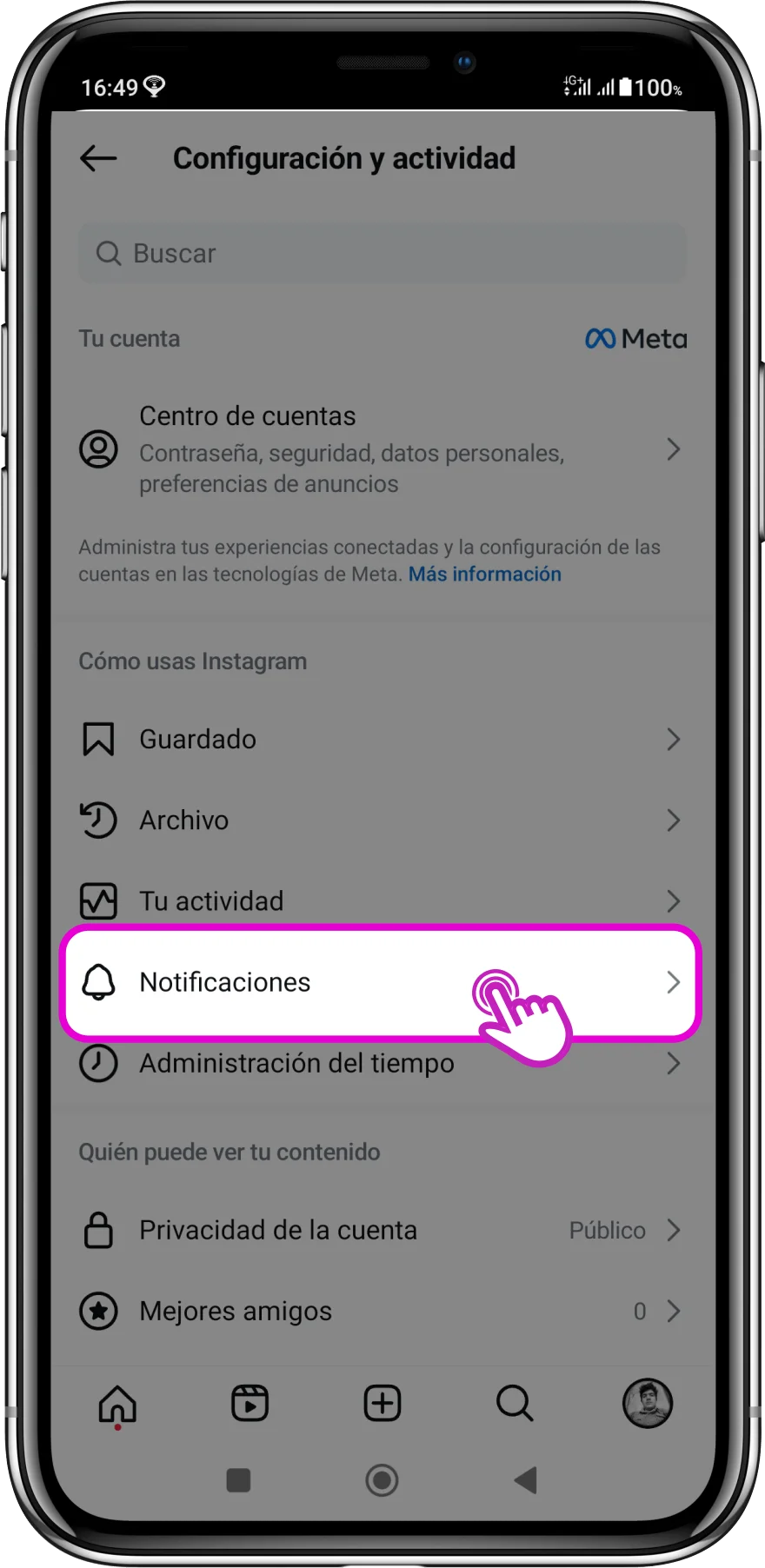Follow the Más información link
The width and height of the screenshot is (765, 1568).
click(x=484, y=575)
